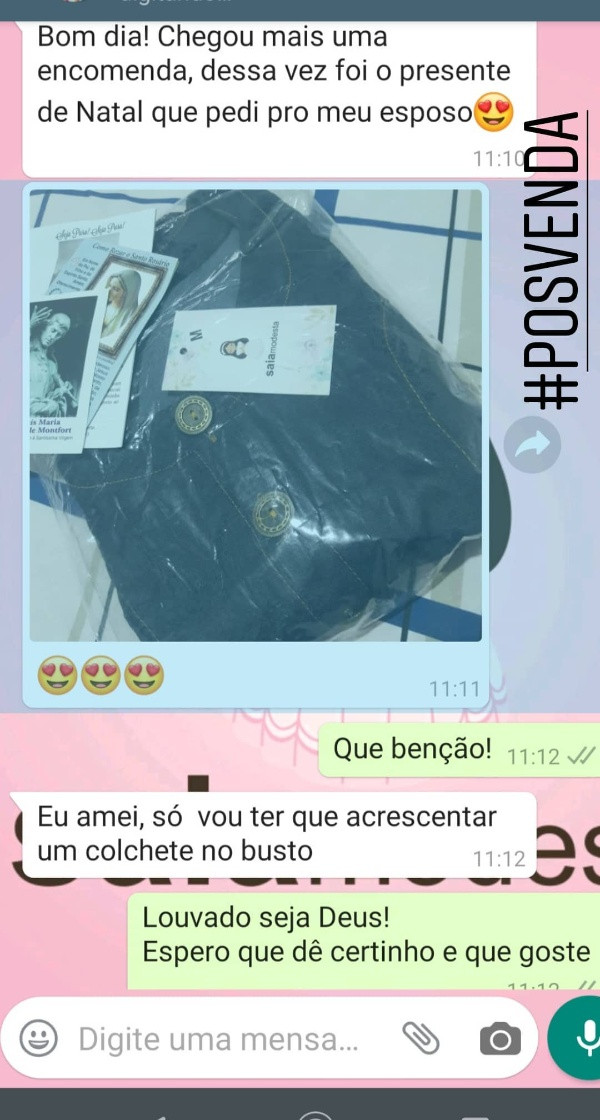Open the emoji picker
600x1120 pixels.
tap(39, 1039)
